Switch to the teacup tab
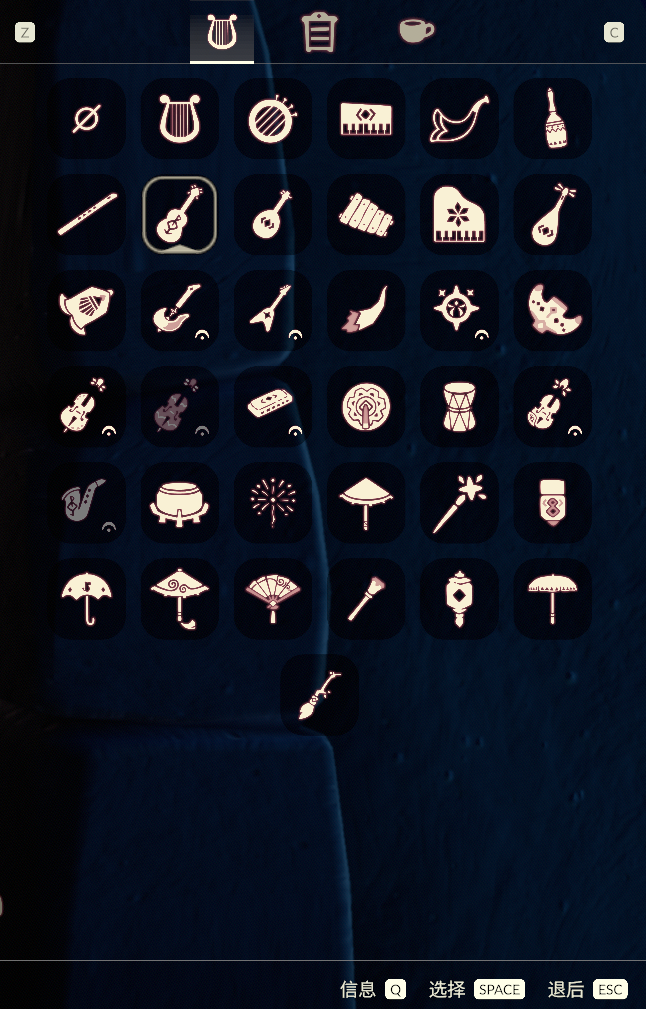The height and width of the screenshot is (1009, 646). pyautogui.click(x=416, y=31)
